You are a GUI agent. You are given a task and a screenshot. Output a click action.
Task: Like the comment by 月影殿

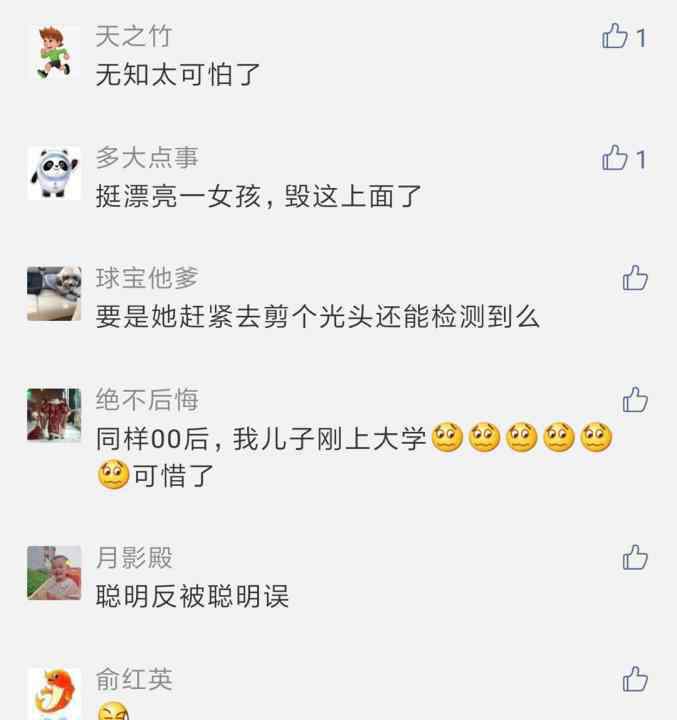[x=635, y=558]
